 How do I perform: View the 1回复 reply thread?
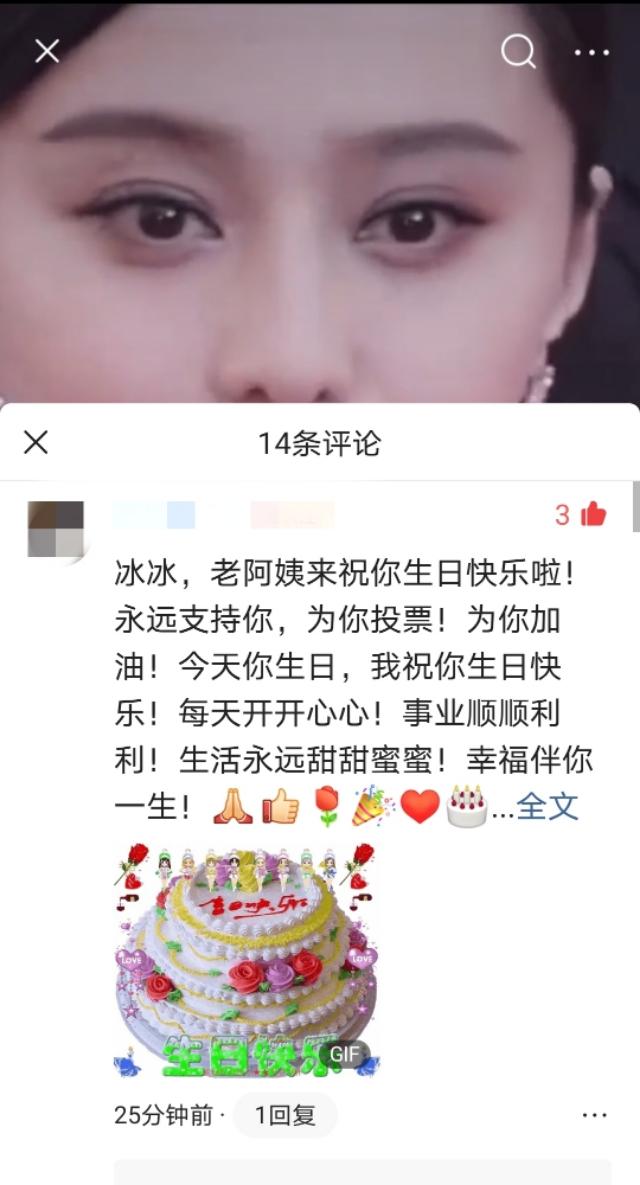pyautogui.click(x=285, y=1115)
